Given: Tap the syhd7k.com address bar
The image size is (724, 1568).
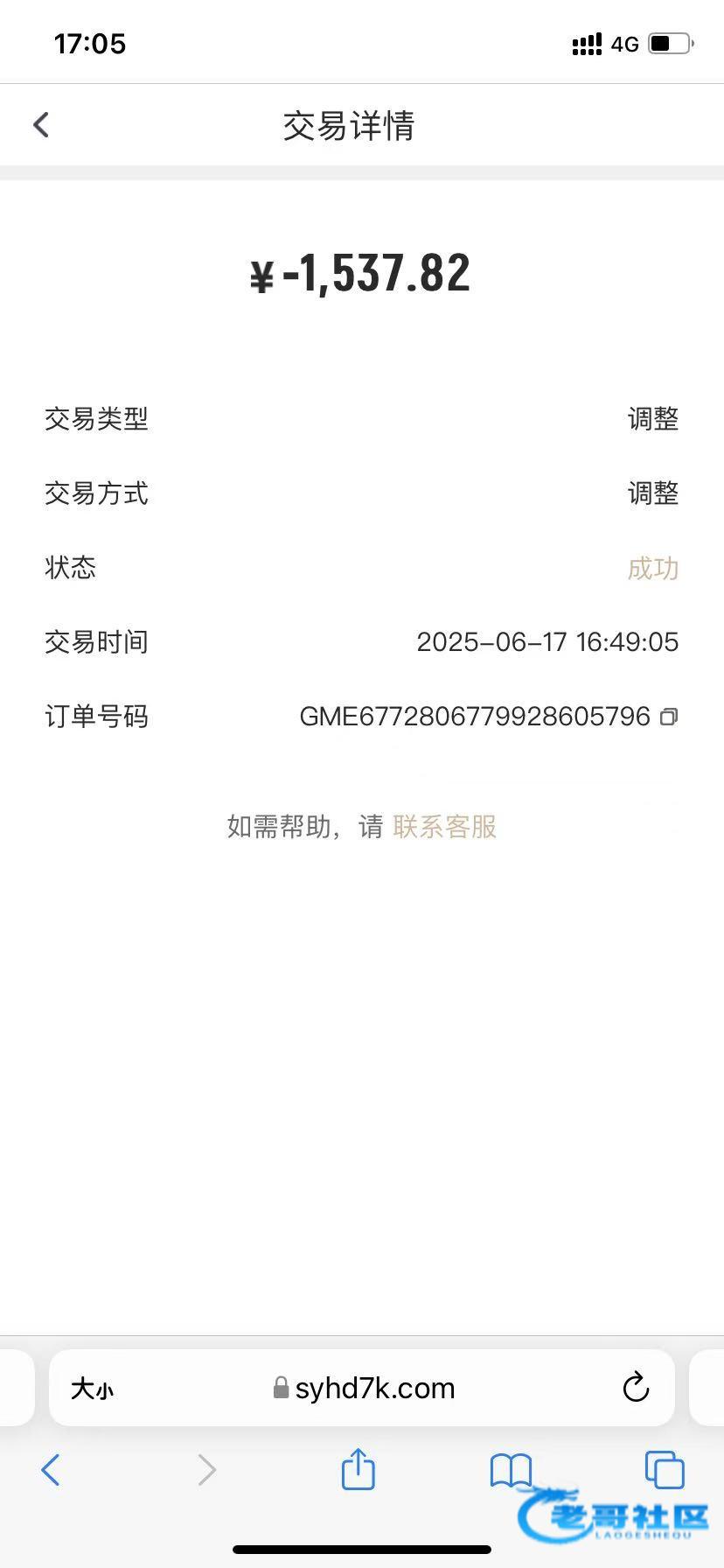Looking at the screenshot, I should (363, 1388).
